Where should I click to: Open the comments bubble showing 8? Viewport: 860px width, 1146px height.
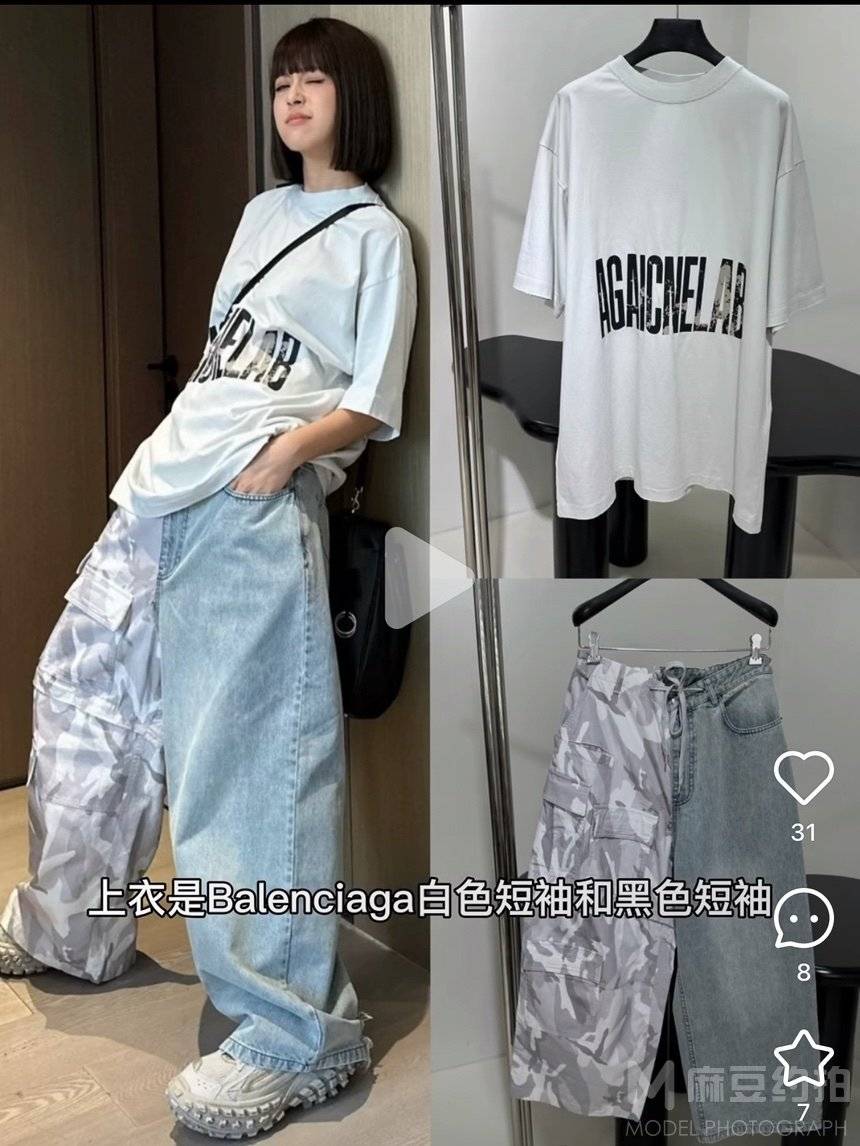click(x=803, y=919)
